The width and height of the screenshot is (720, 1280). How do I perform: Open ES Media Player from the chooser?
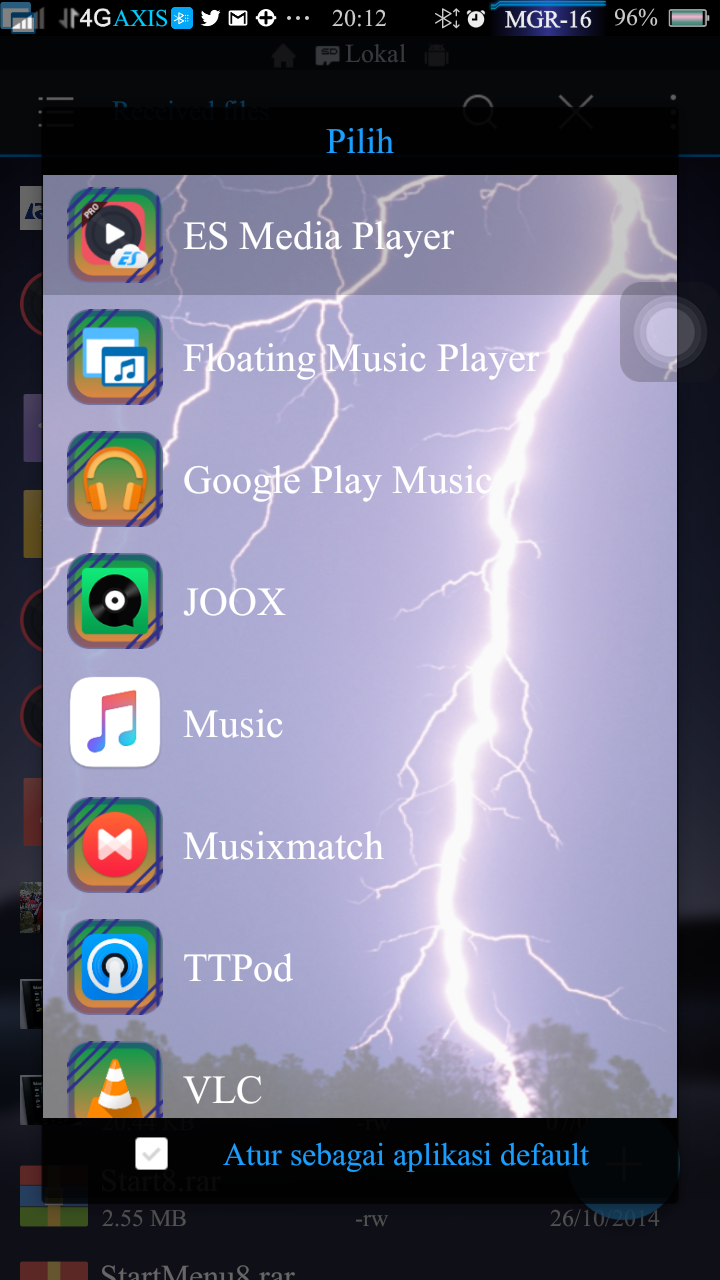click(114, 235)
